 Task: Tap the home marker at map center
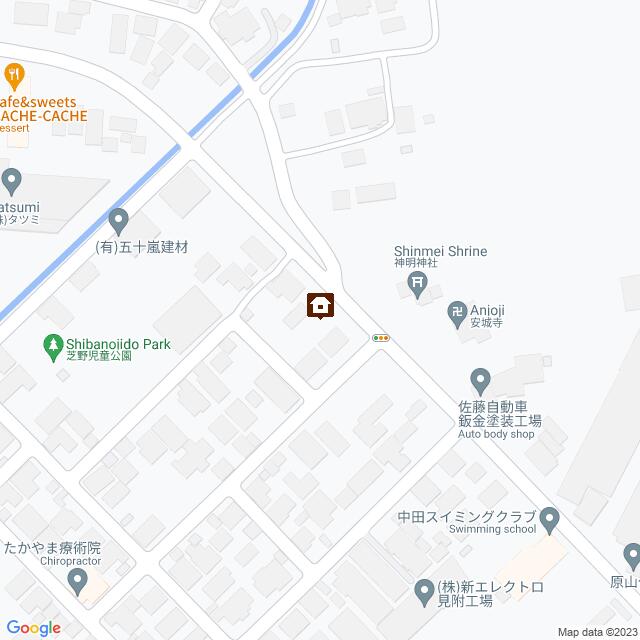pyautogui.click(x=320, y=304)
